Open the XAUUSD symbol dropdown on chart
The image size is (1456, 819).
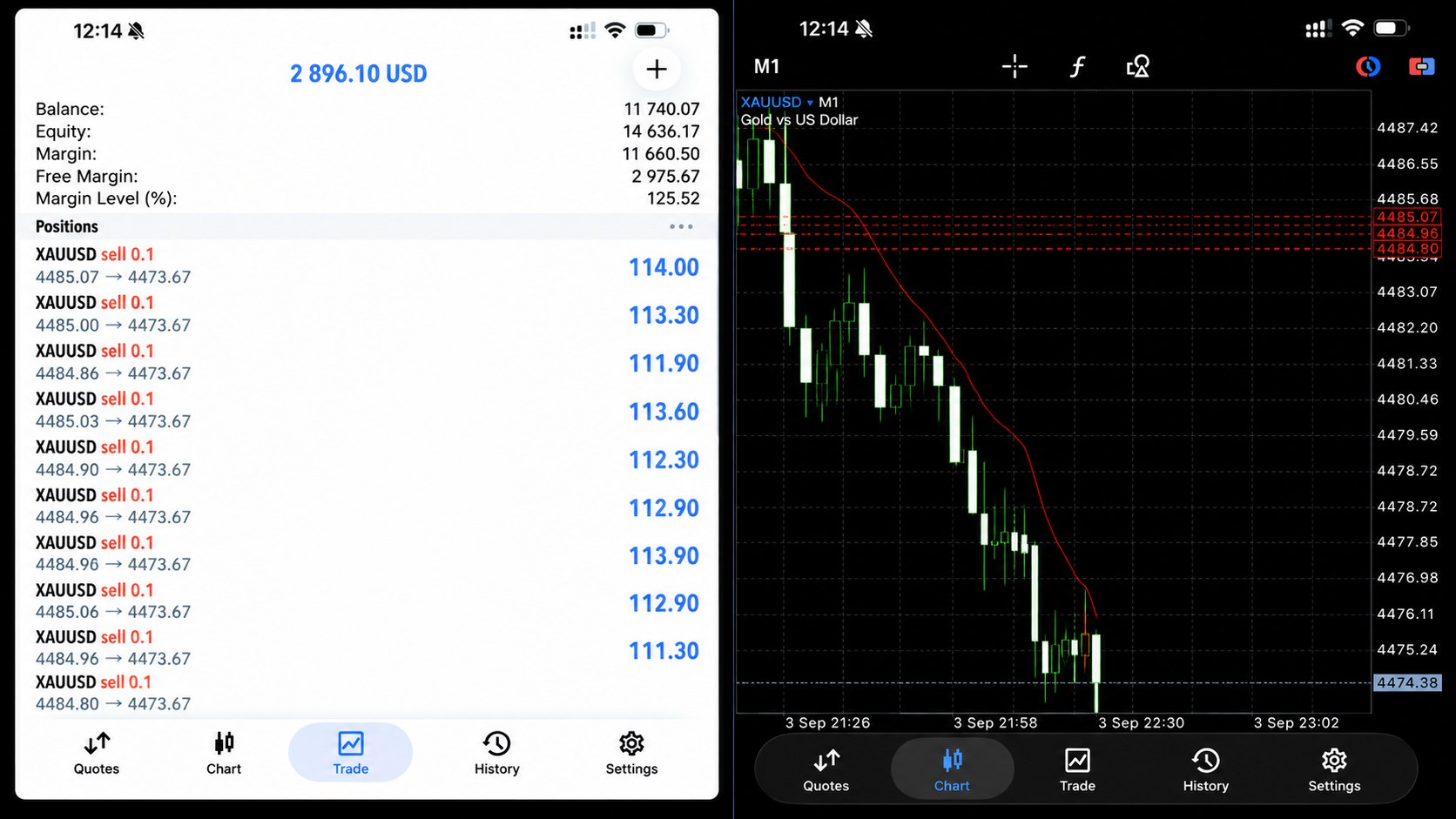tap(777, 102)
